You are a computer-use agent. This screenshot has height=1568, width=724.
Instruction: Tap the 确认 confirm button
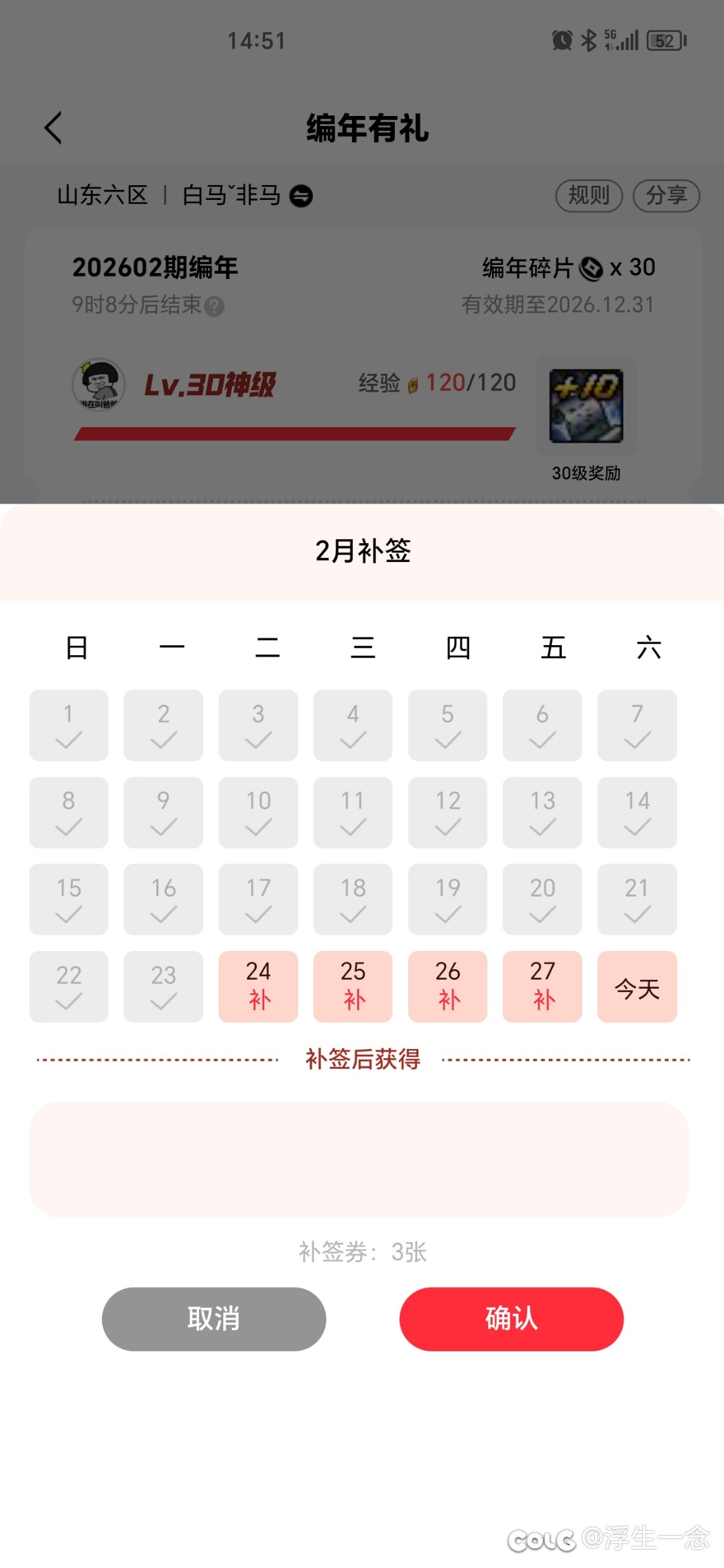511,1319
